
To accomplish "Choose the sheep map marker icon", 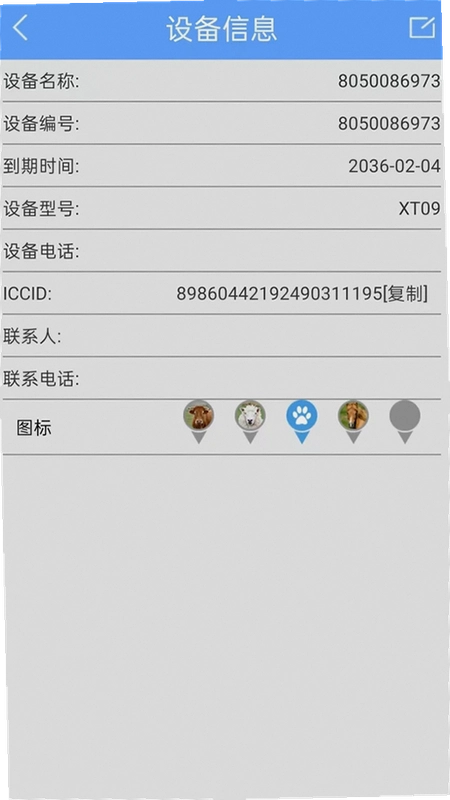I will [x=250, y=421].
